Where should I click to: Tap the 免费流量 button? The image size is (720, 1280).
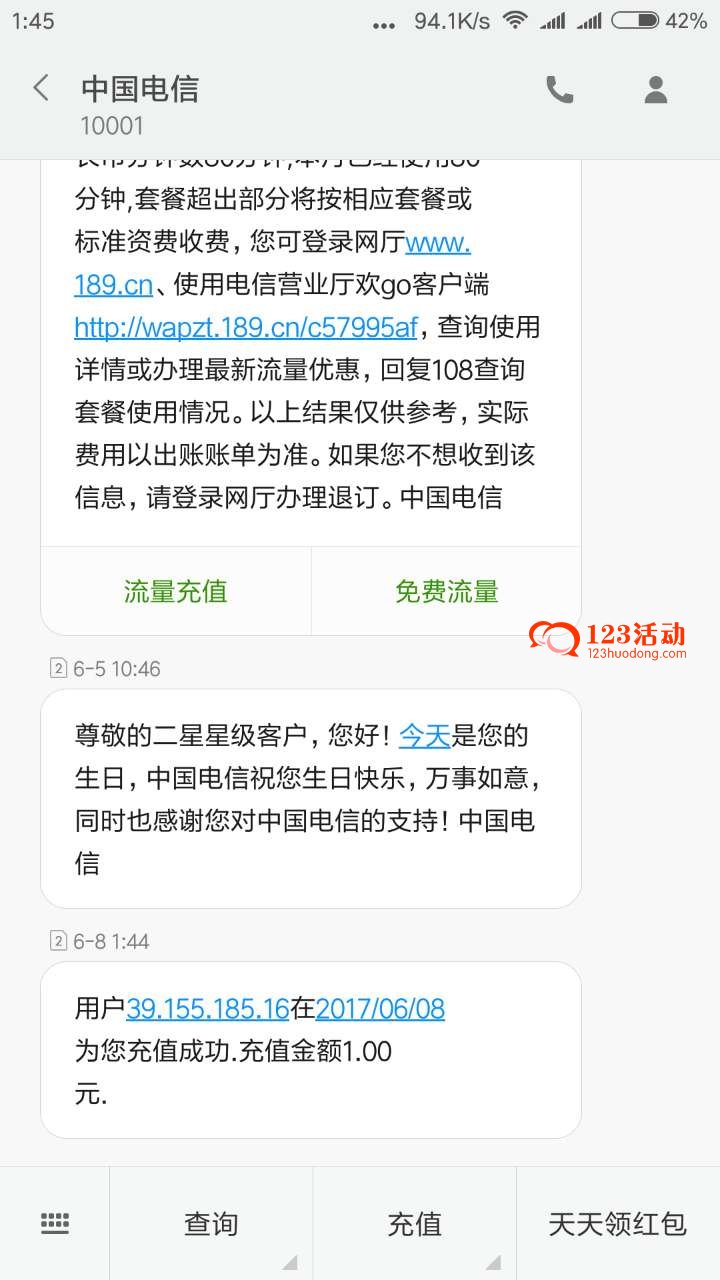tap(447, 591)
